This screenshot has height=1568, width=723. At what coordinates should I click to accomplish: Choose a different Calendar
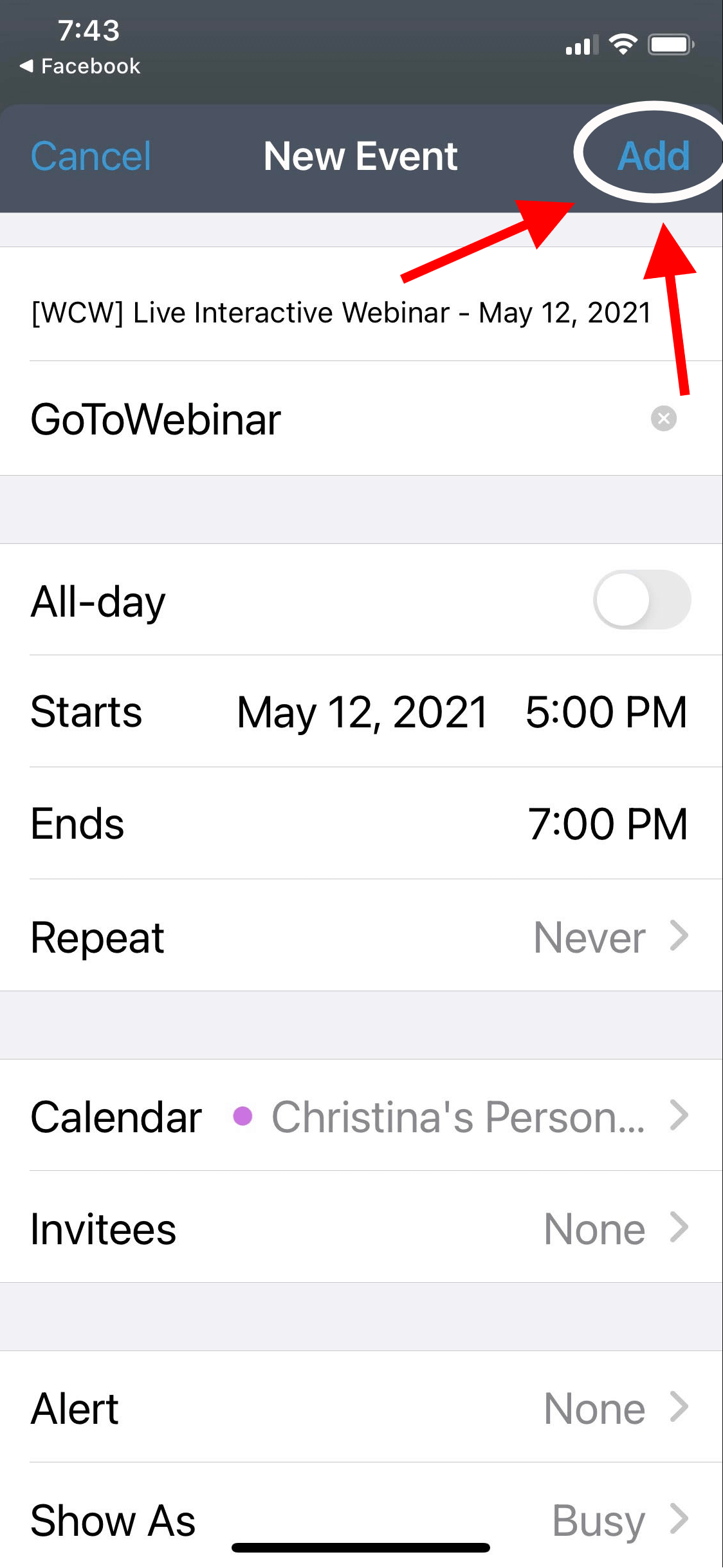361,1116
